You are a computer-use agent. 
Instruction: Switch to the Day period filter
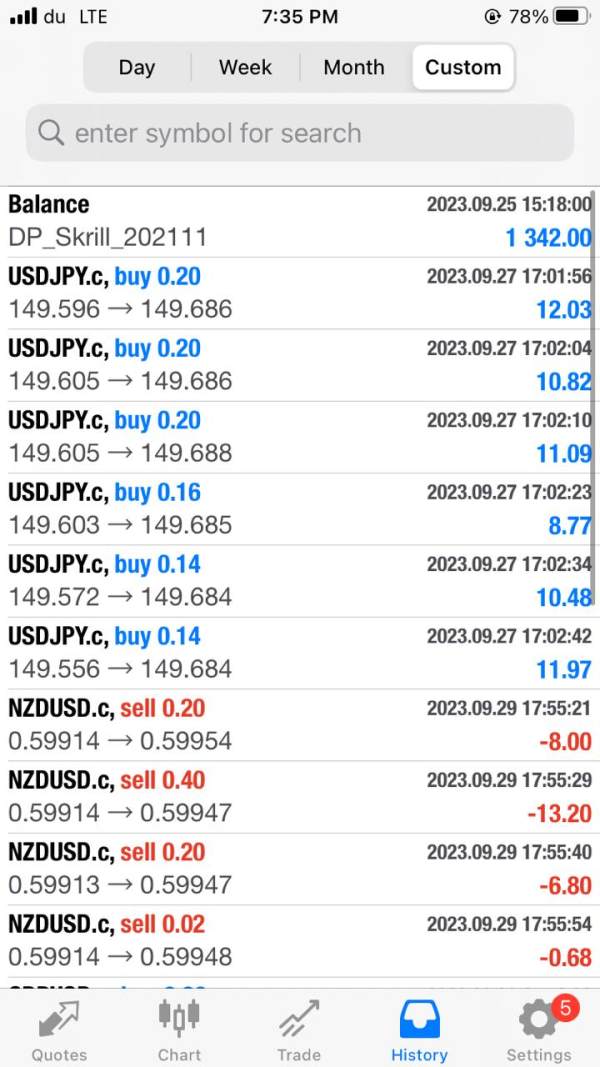[137, 67]
